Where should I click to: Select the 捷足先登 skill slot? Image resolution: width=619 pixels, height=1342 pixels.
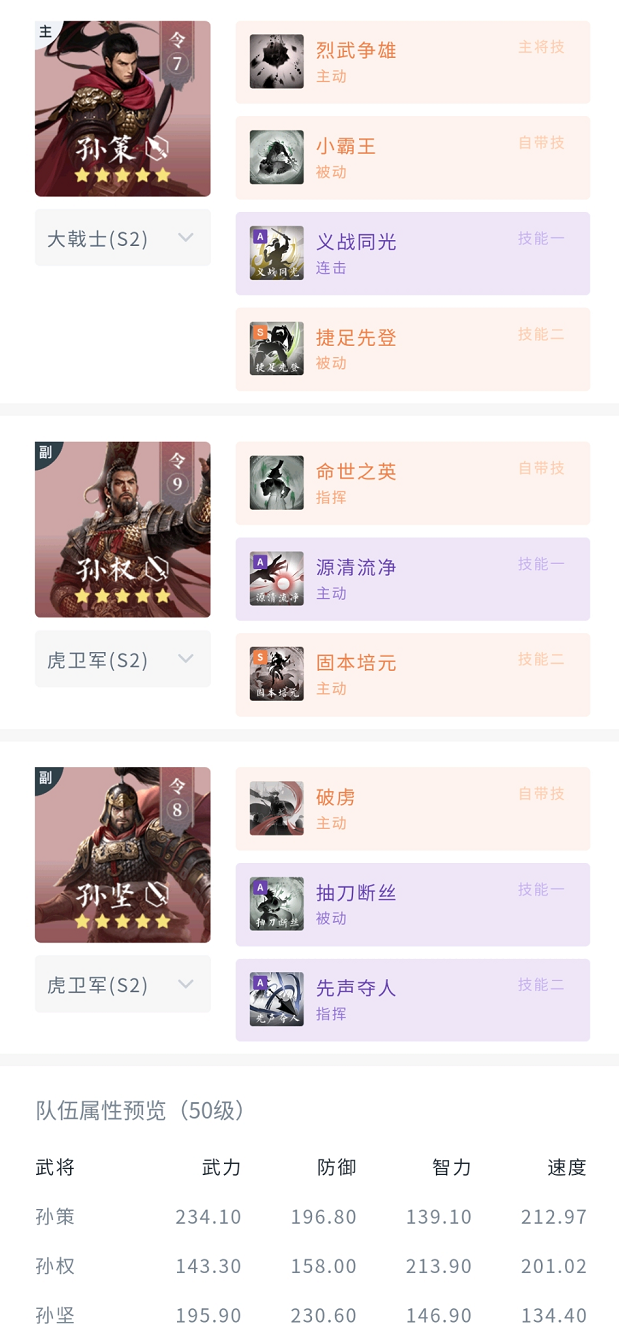(413, 349)
